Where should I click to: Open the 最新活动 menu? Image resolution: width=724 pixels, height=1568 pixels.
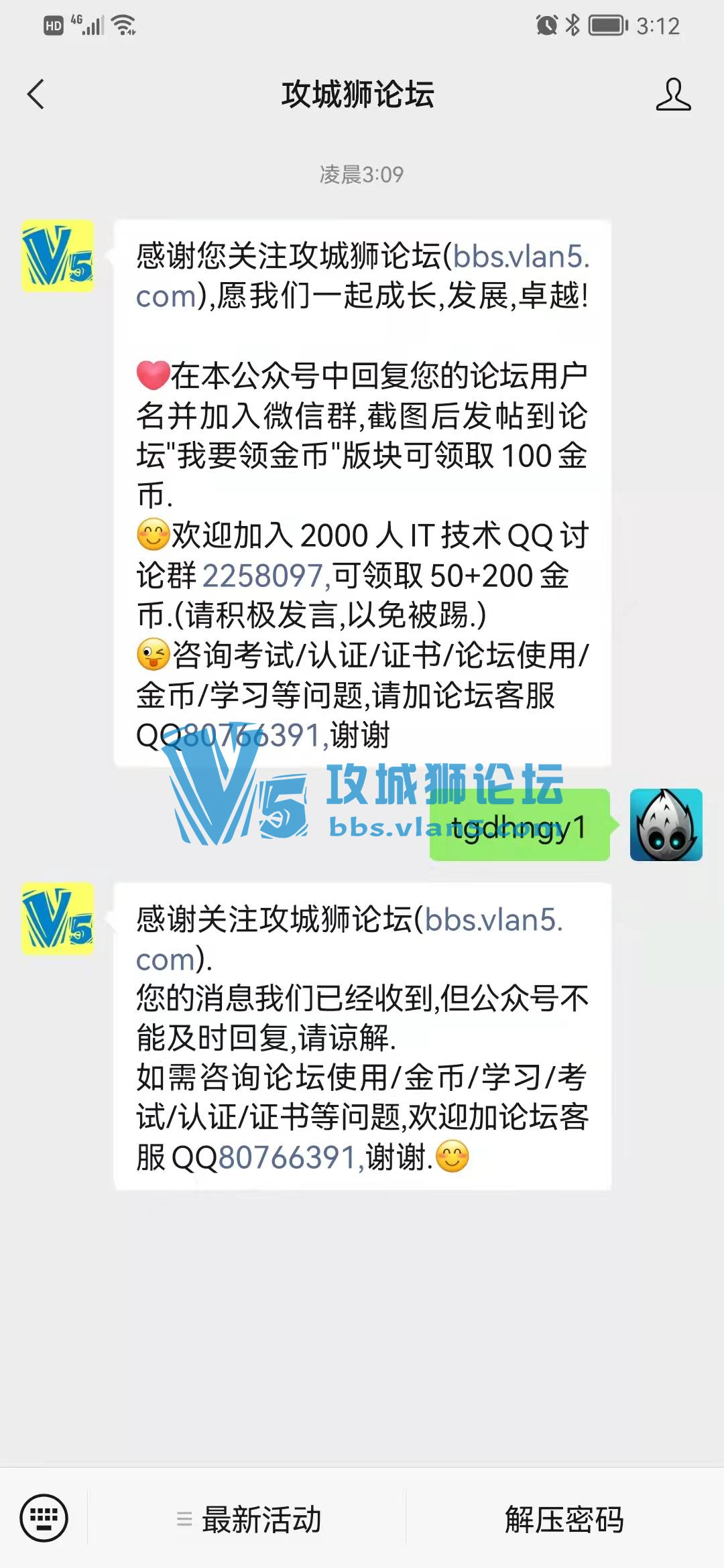[x=249, y=1519]
